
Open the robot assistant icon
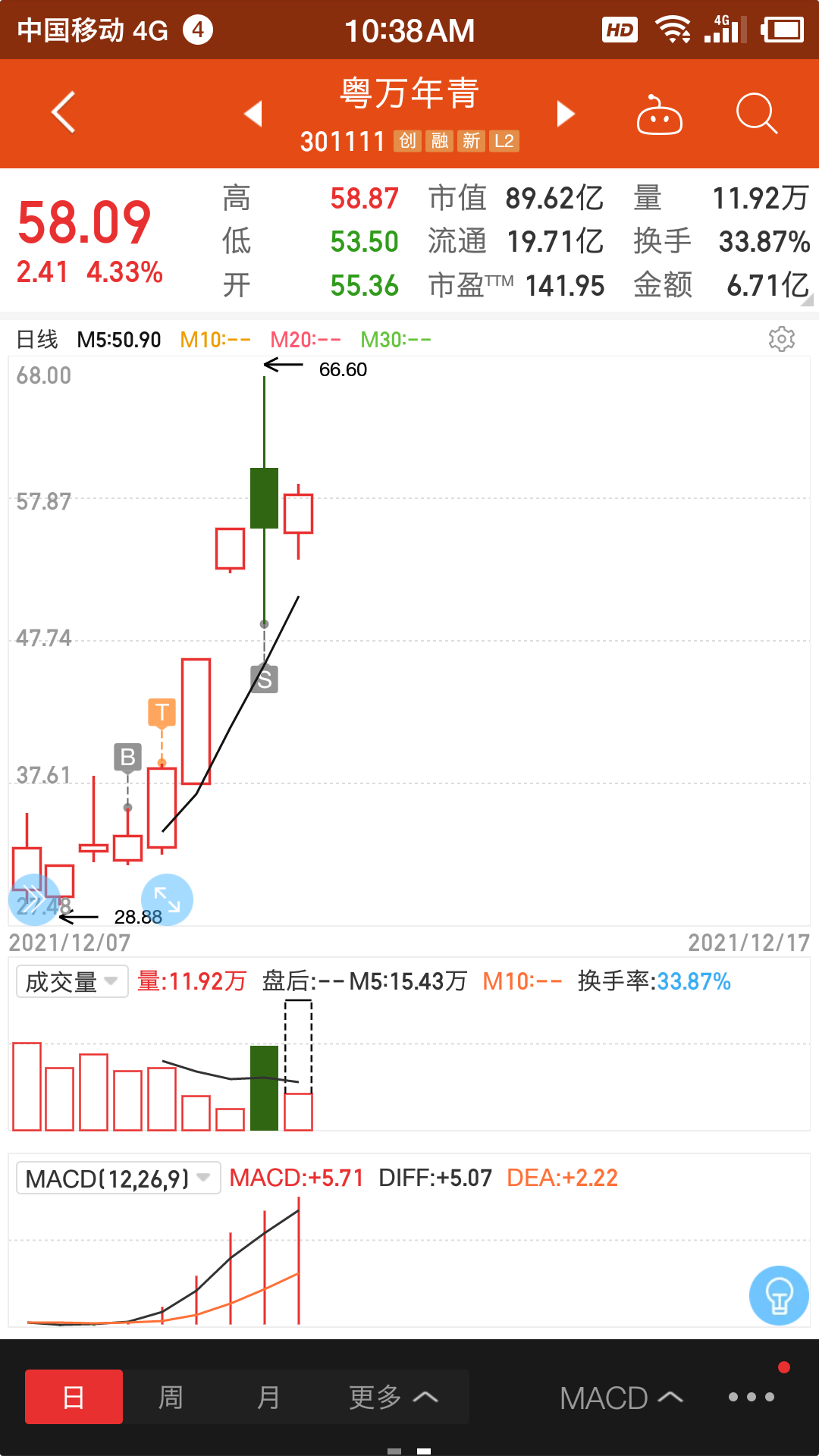(x=659, y=115)
